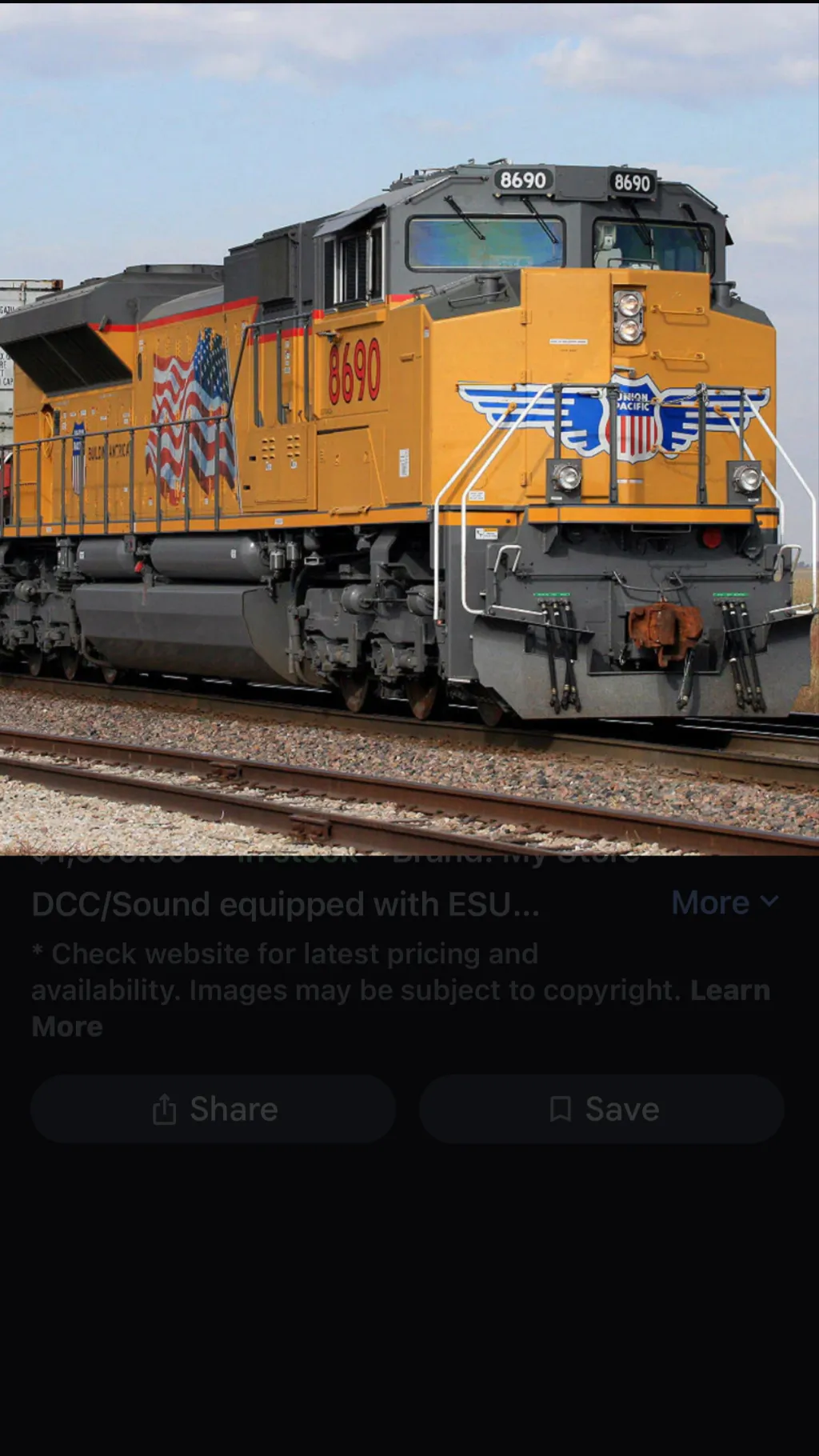Click the bookmark icon beside Save
Viewport: 819px width, 1456px height.
pyautogui.click(x=560, y=1108)
